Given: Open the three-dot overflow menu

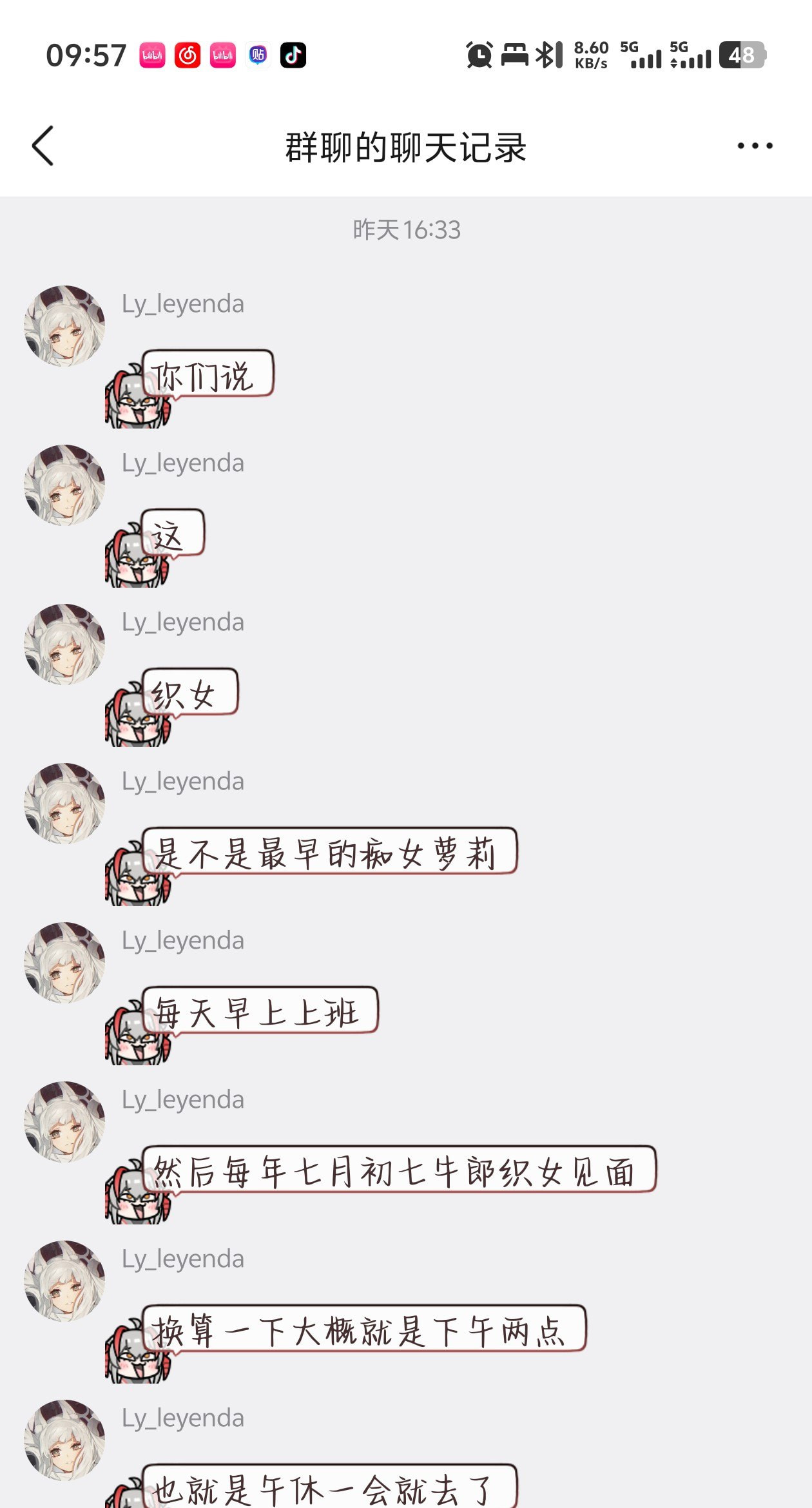Looking at the screenshot, I should coord(755,146).
